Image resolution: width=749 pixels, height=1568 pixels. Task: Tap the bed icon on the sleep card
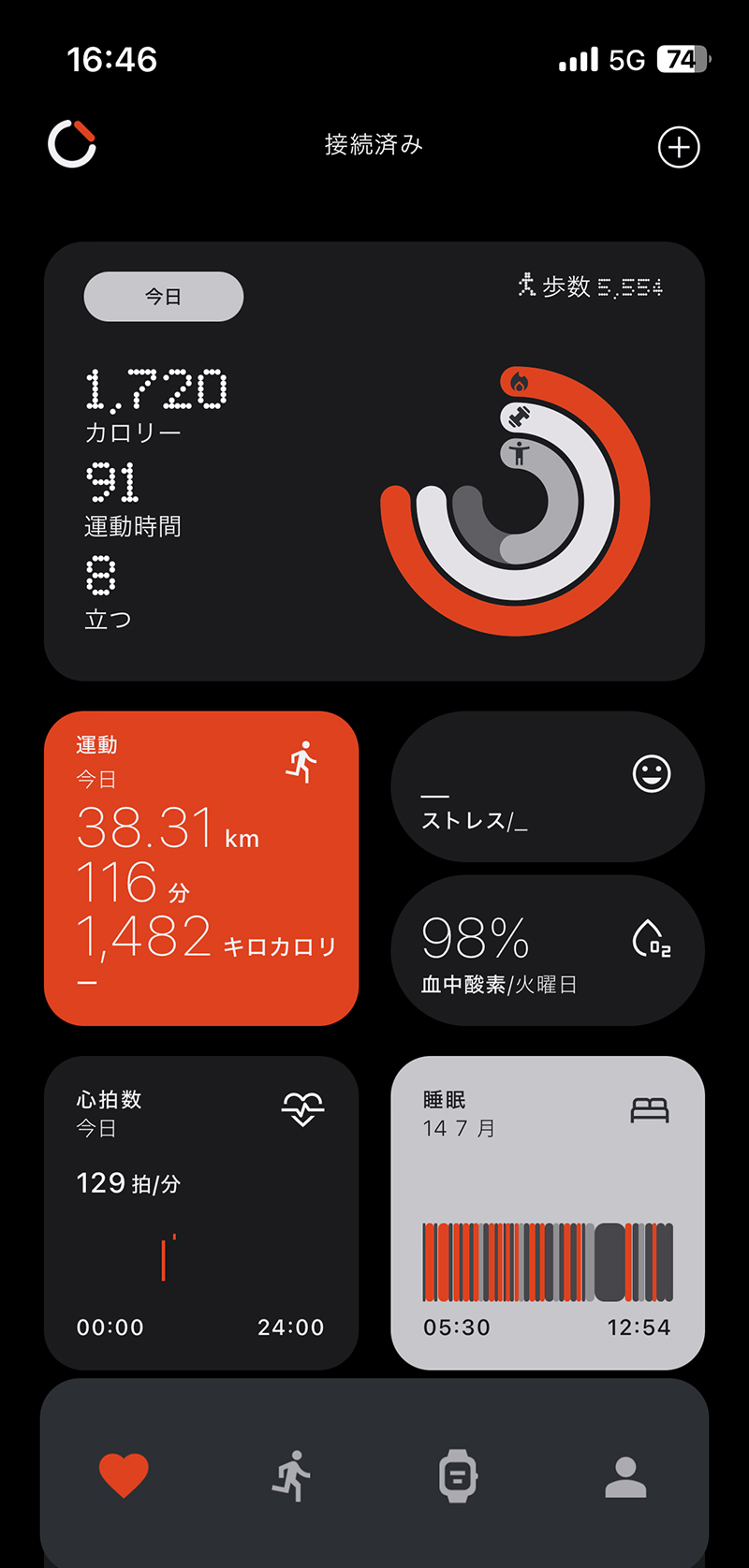coord(652,1108)
